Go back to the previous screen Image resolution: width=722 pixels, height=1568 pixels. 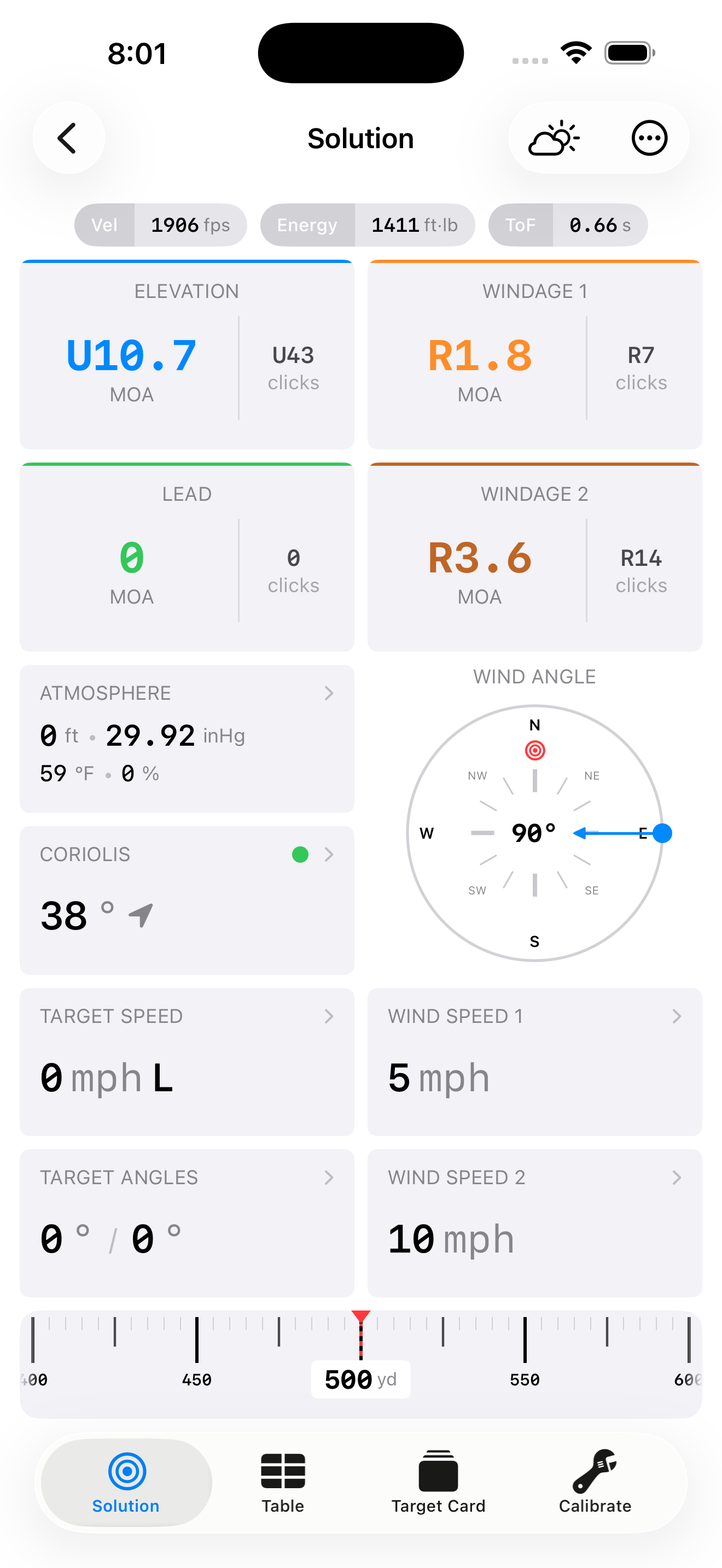[x=68, y=138]
